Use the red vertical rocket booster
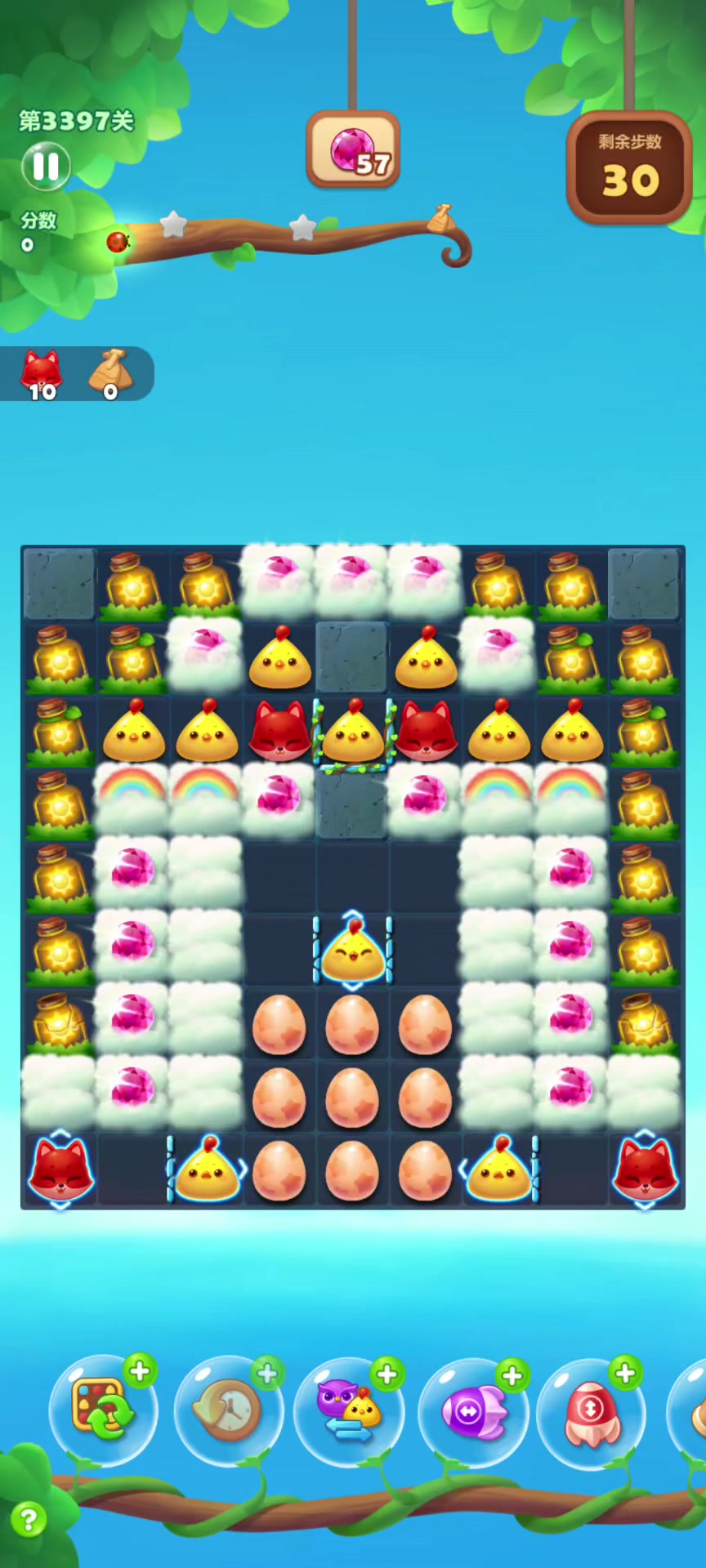 pos(592,1411)
